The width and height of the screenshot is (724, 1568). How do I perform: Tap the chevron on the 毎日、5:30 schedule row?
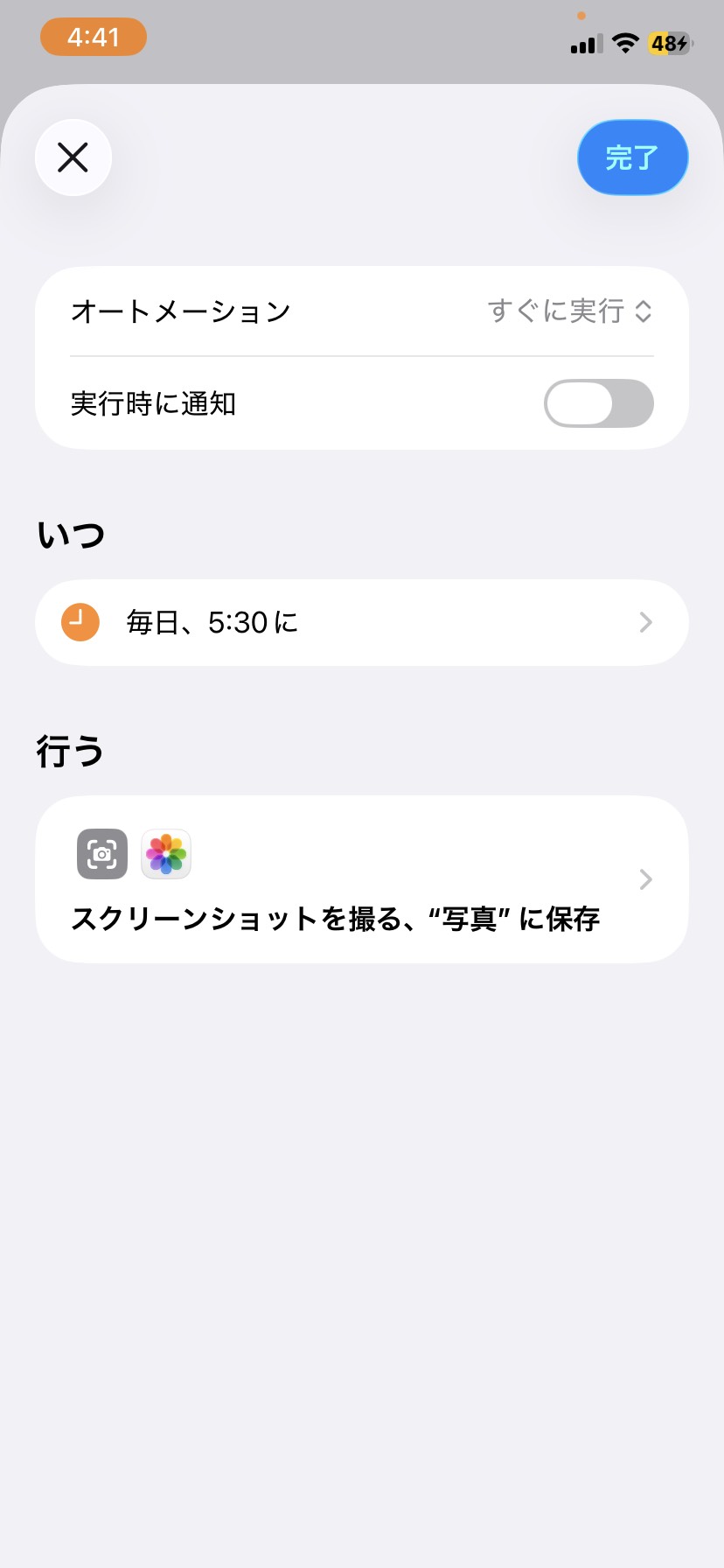point(645,622)
